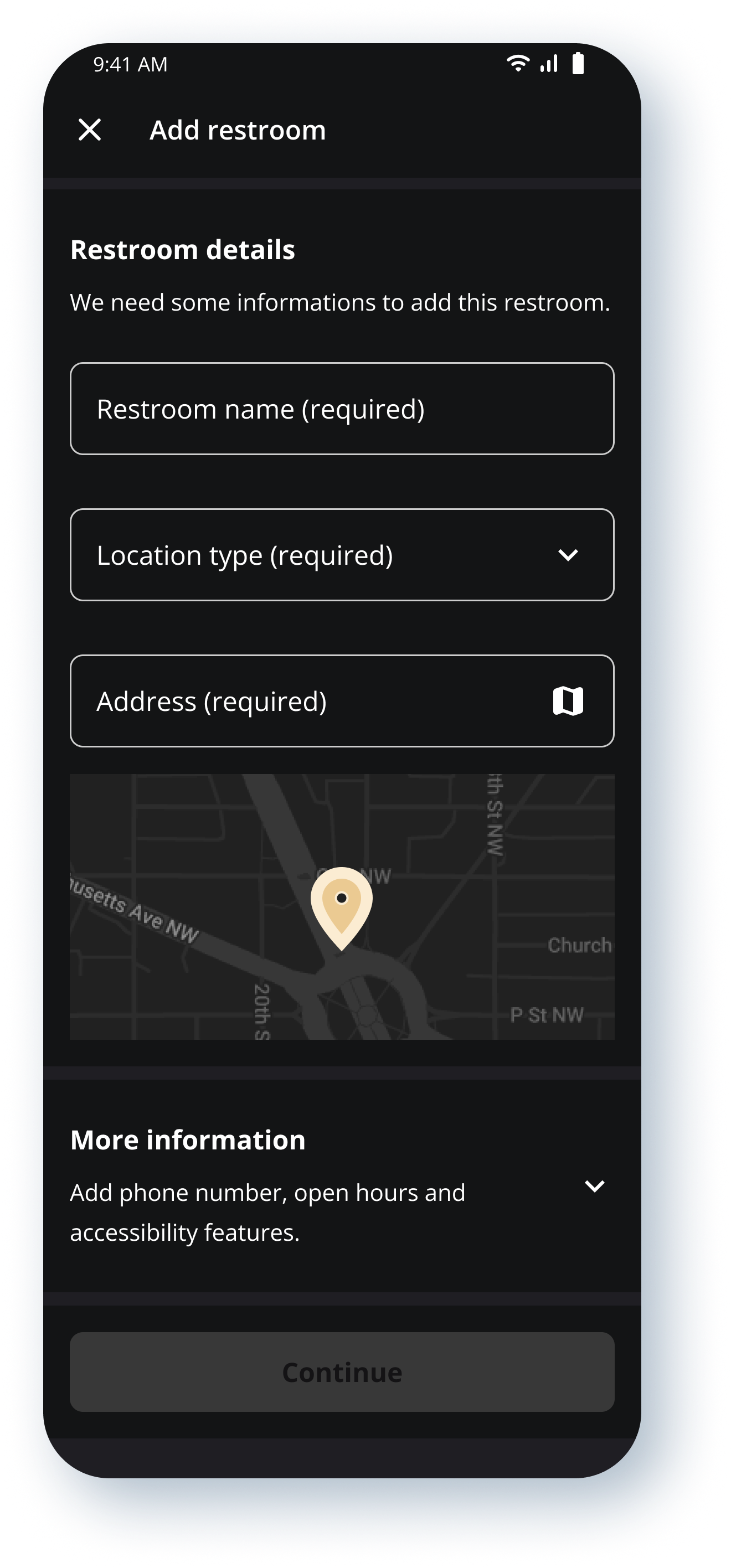731x1568 pixels.
Task: Close the Add restroom screen
Action: point(90,130)
